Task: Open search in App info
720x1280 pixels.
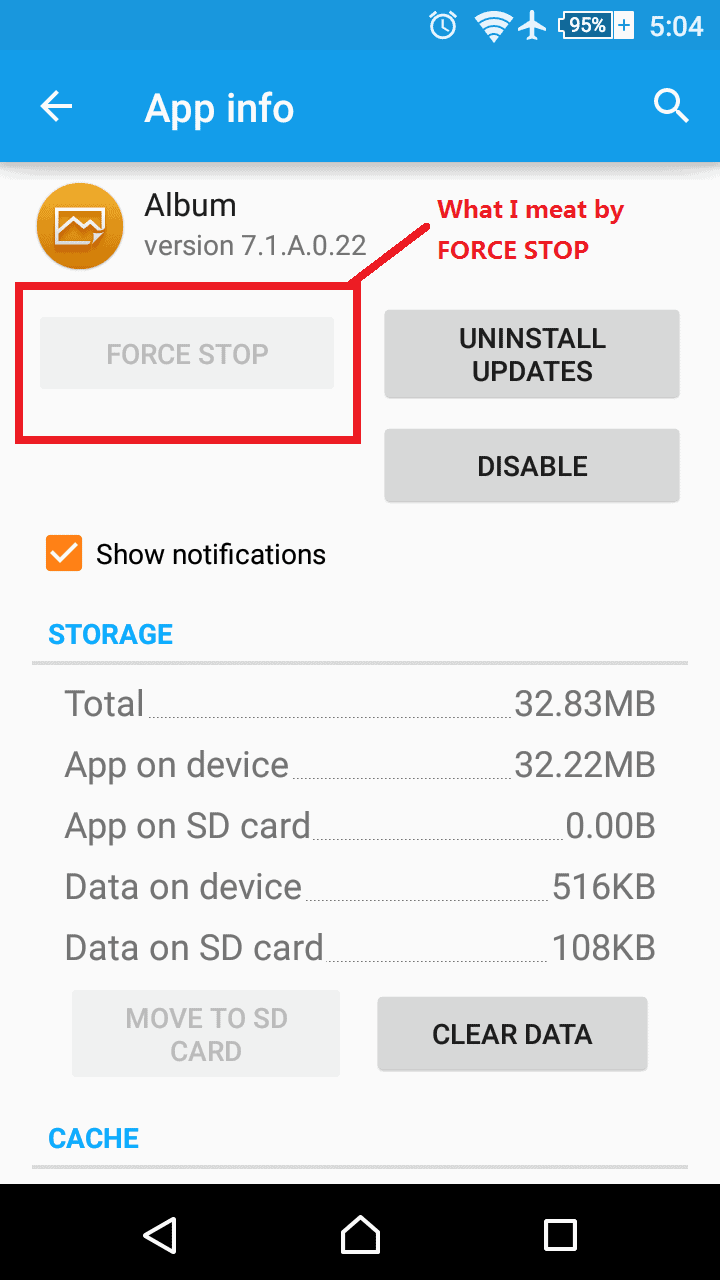Action: tap(671, 106)
